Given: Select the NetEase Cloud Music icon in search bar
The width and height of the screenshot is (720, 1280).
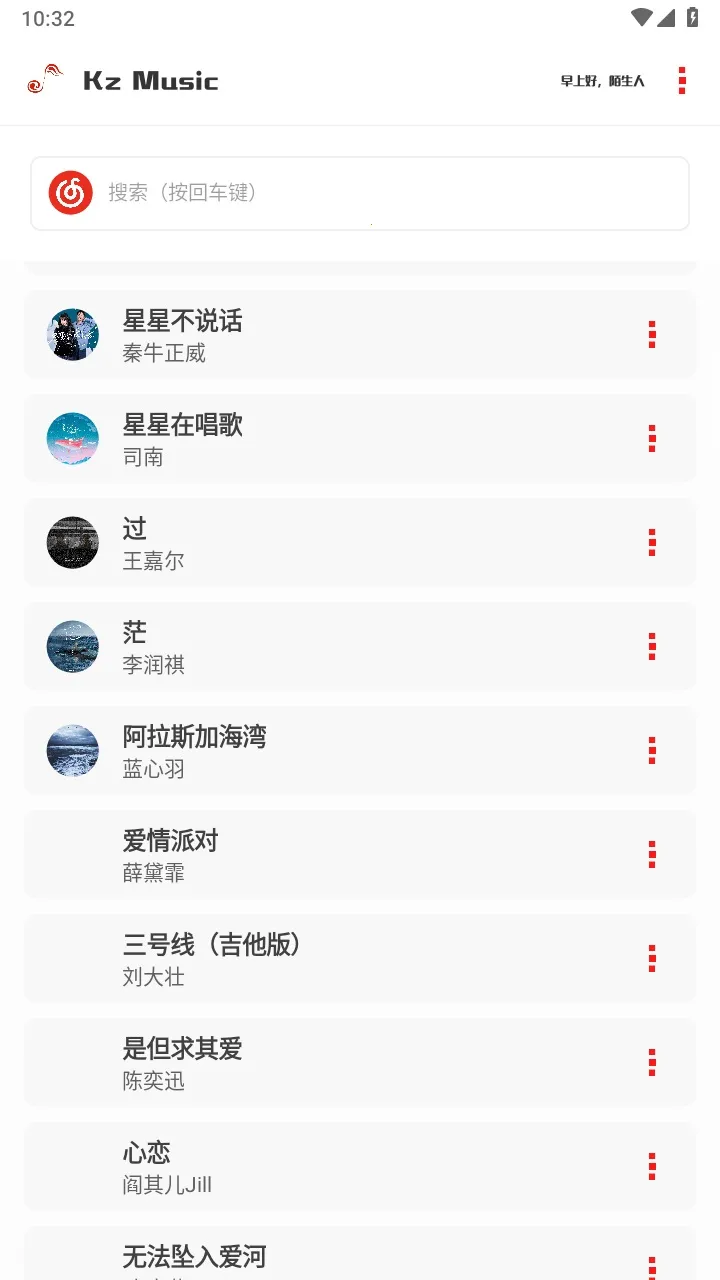Looking at the screenshot, I should [x=68, y=192].
